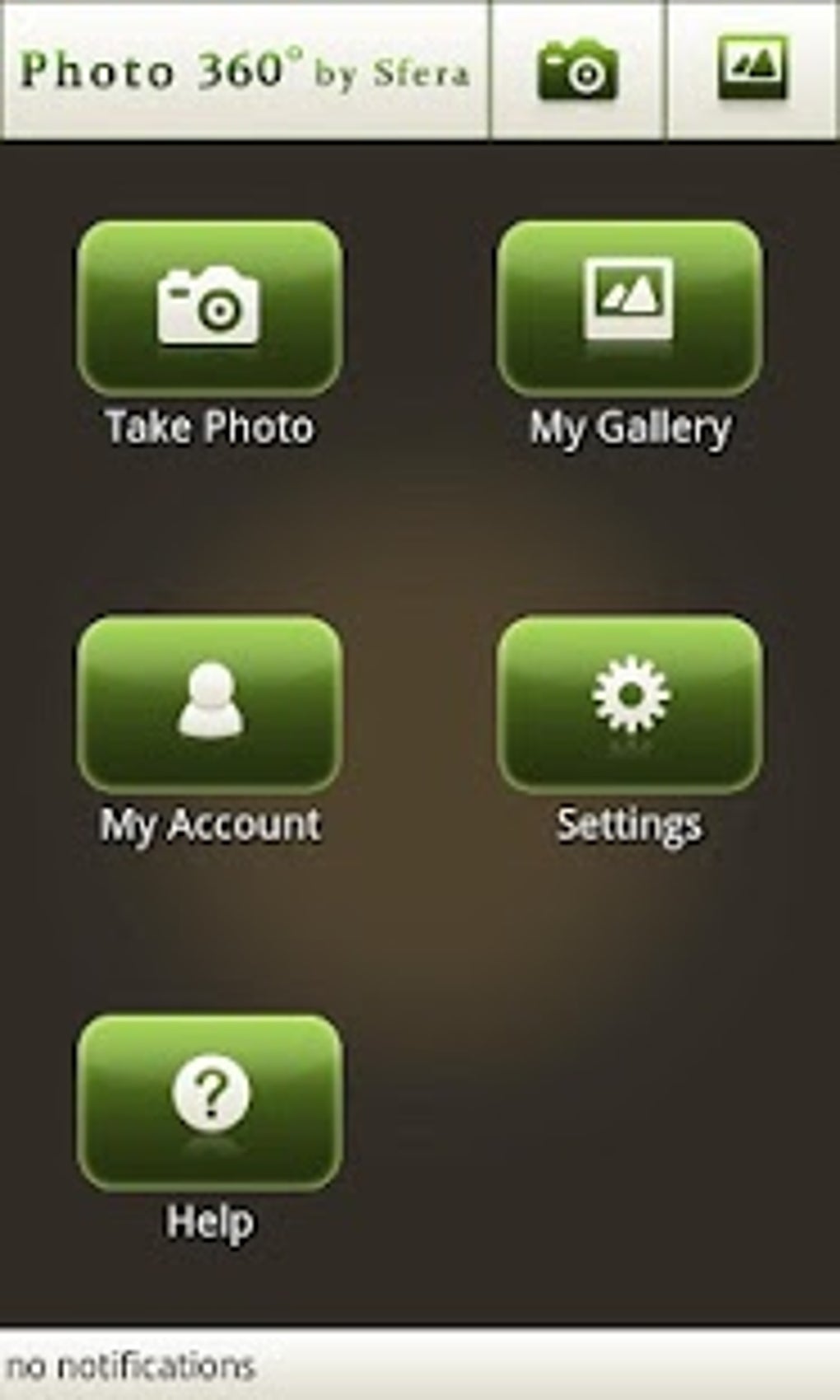840x1400 pixels.
Task: Select the My Gallery label text
Action: (630, 426)
